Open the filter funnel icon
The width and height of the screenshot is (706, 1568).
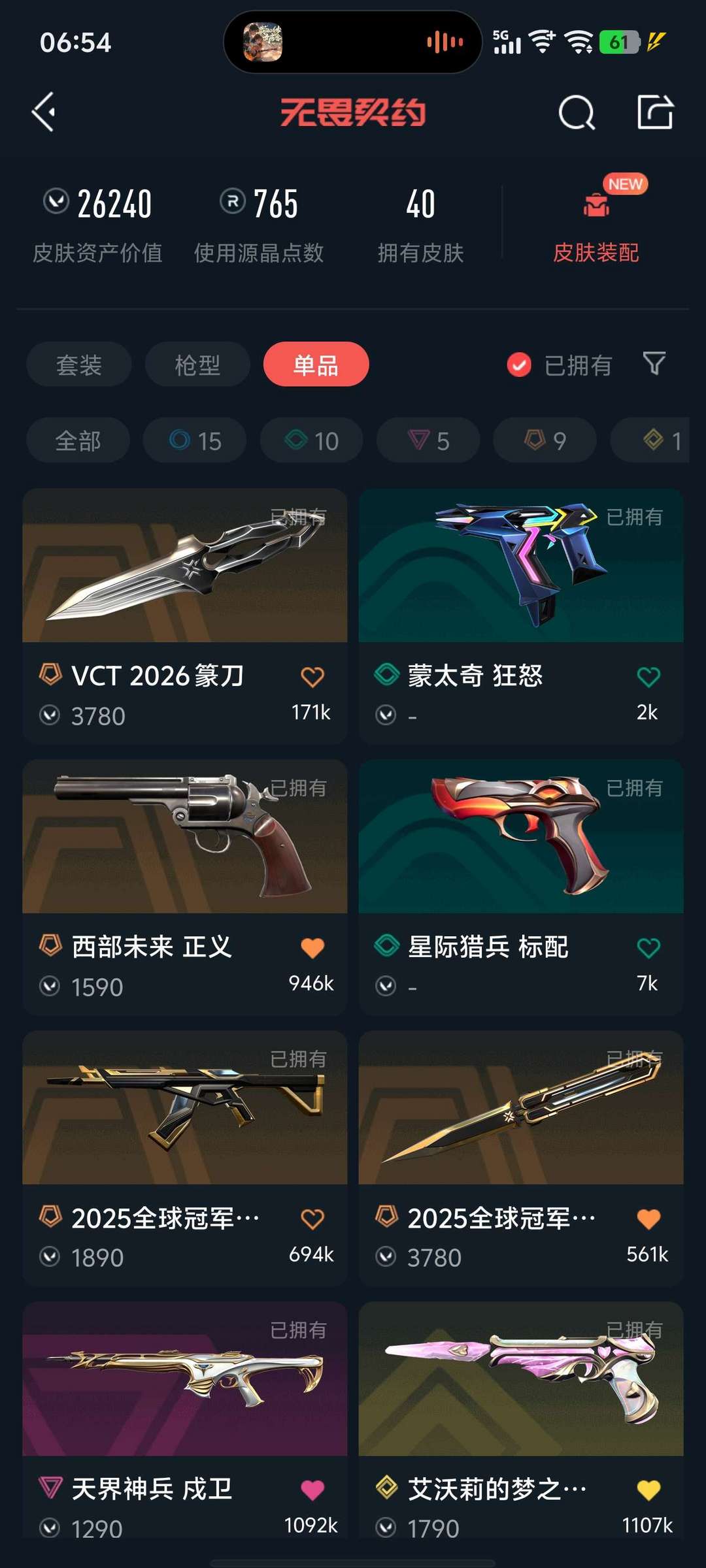pyautogui.click(x=654, y=365)
